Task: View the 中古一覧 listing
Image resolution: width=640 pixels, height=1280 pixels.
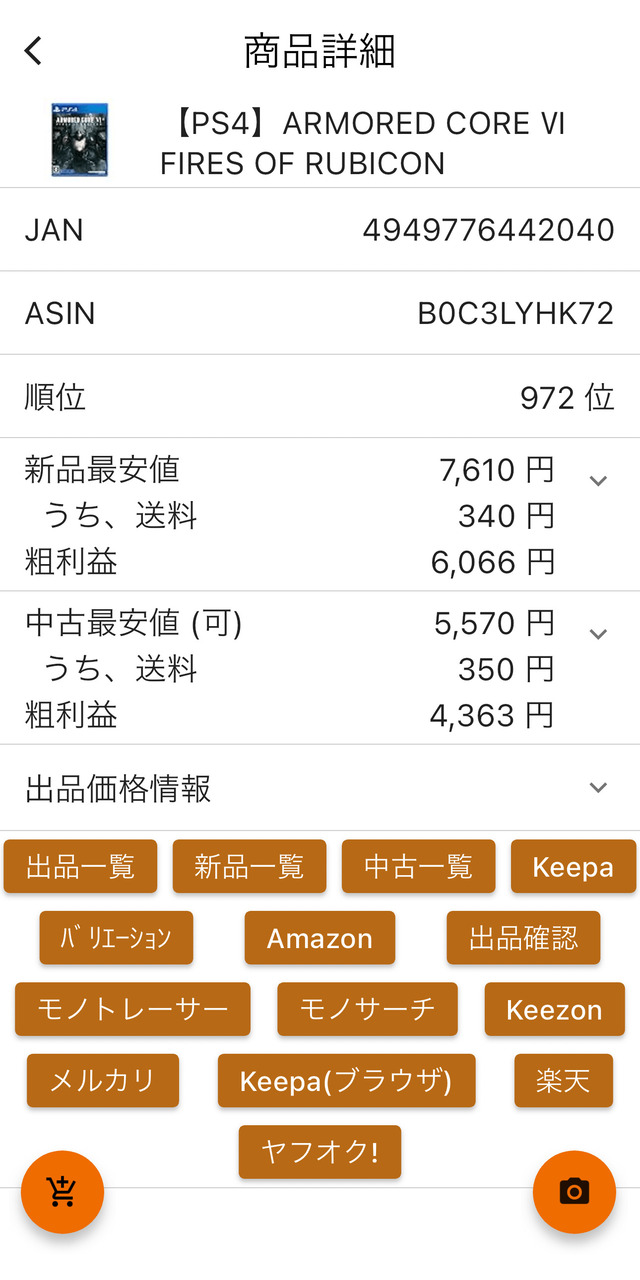Action: click(418, 866)
